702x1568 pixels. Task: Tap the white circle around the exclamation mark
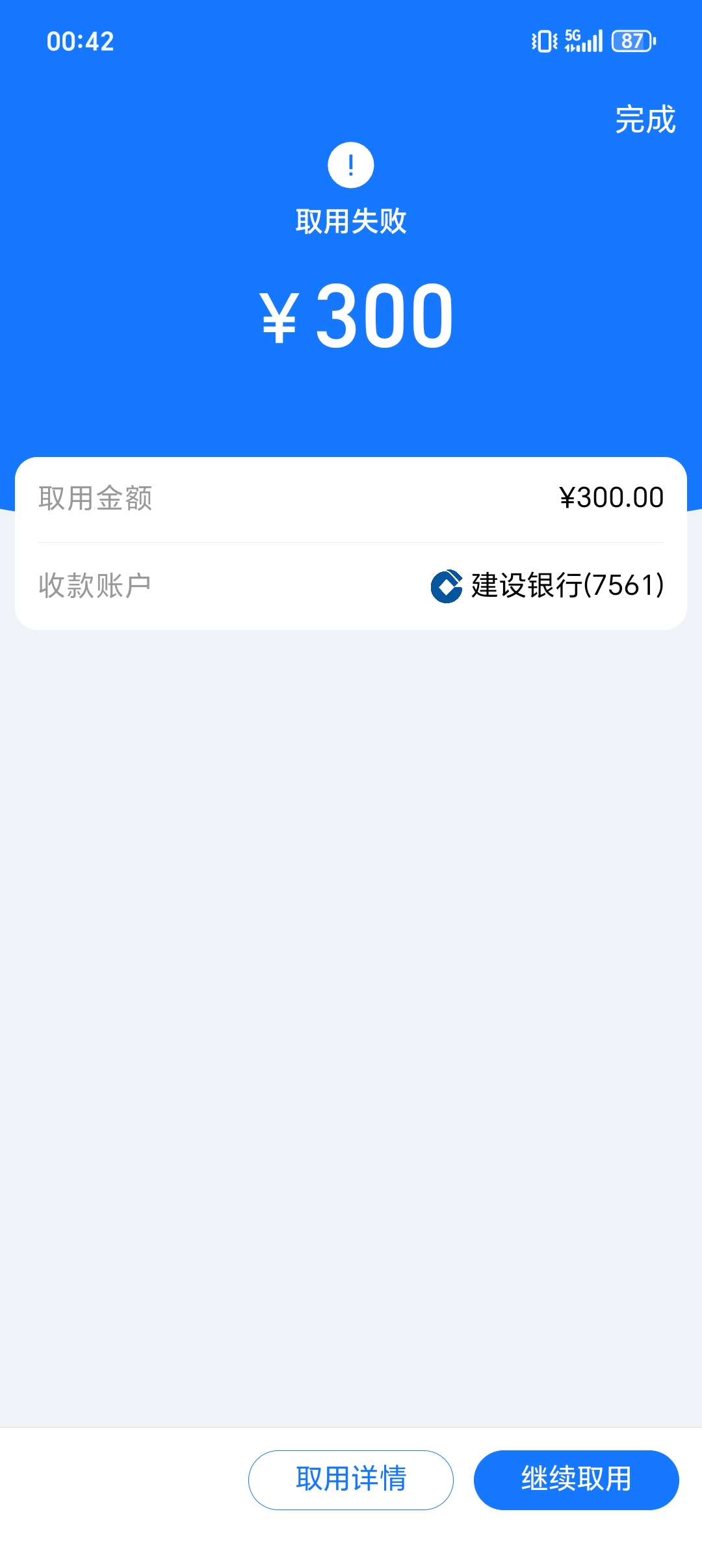coord(351,166)
